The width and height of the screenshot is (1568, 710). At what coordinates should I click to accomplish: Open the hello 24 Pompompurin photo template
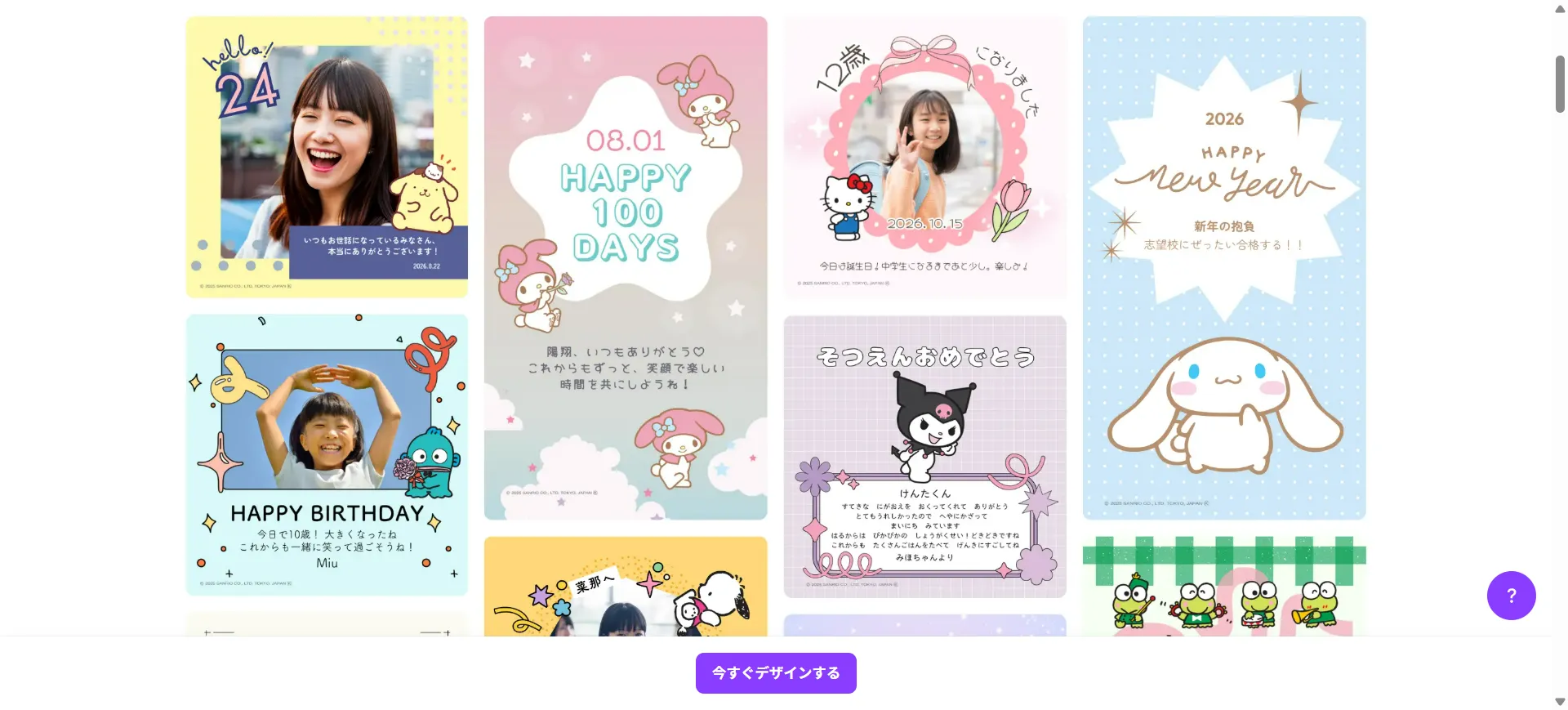coord(327,157)
